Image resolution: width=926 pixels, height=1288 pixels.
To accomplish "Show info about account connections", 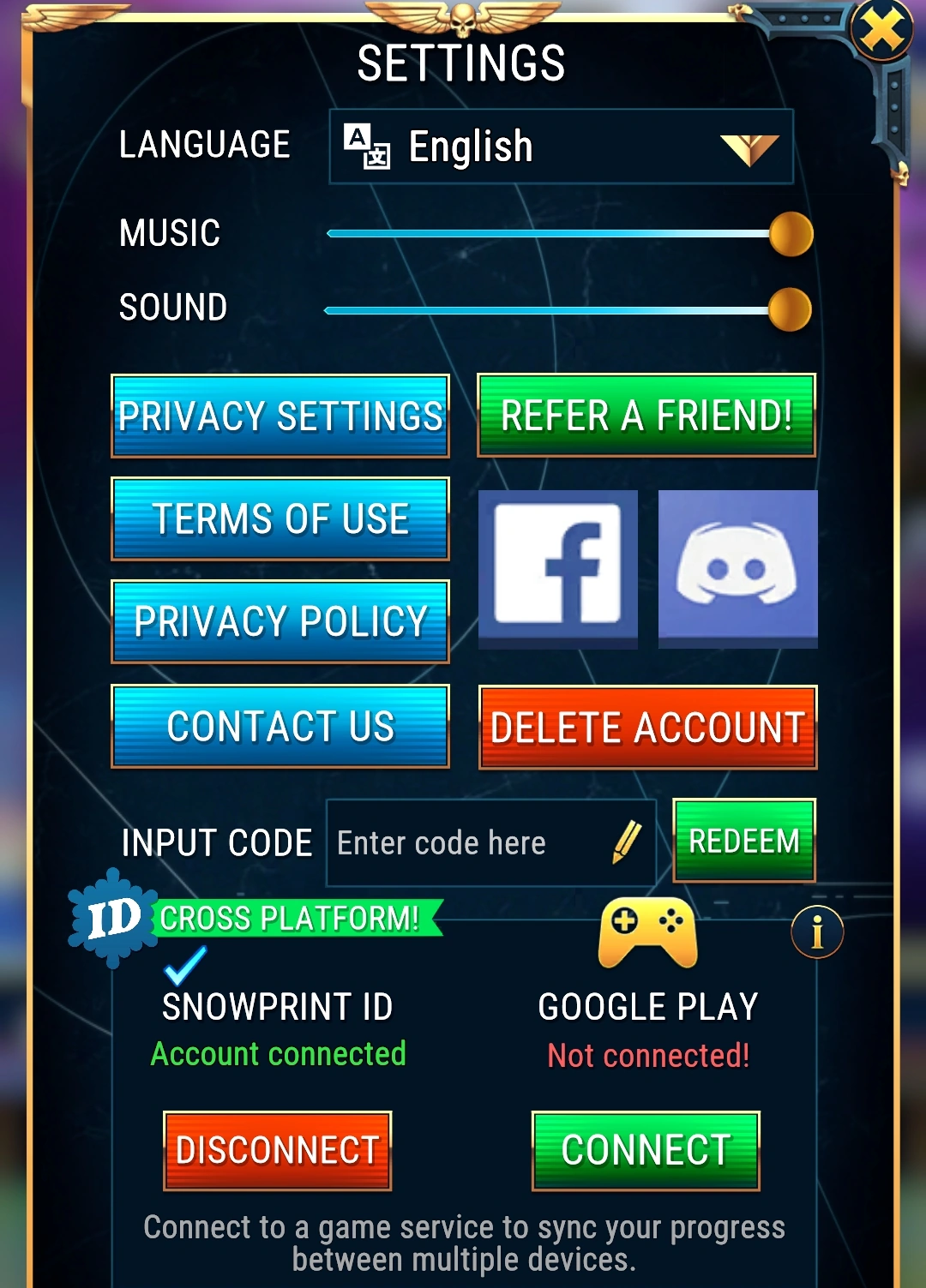I will point(817,932).
